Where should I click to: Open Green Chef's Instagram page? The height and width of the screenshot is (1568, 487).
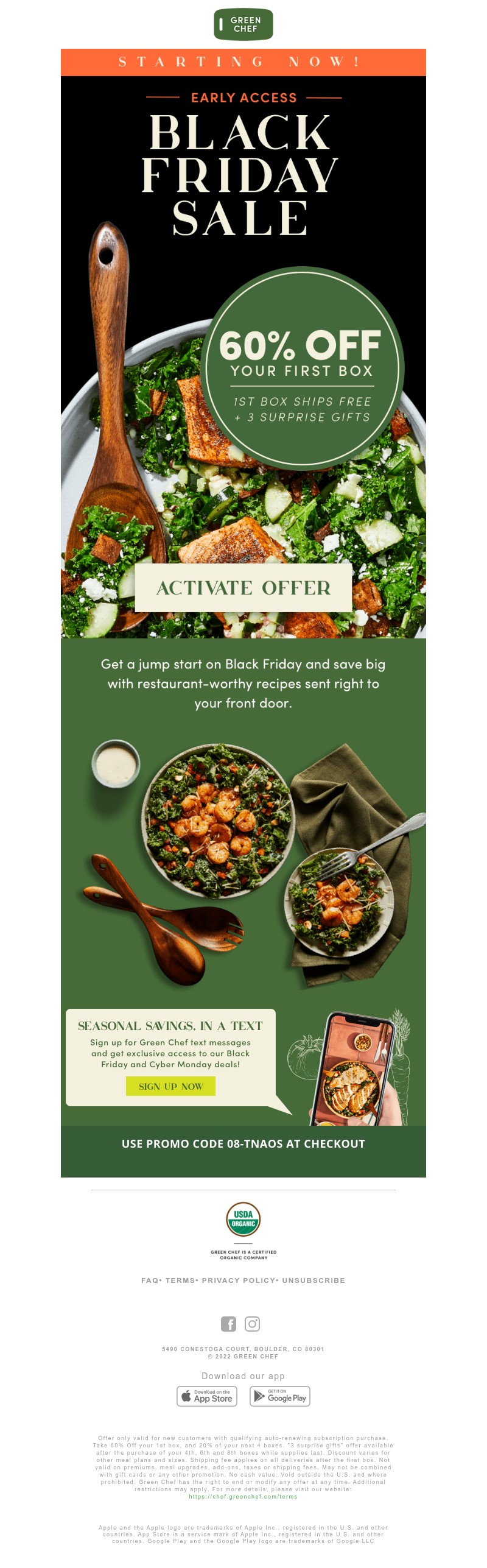(252, 1323)
